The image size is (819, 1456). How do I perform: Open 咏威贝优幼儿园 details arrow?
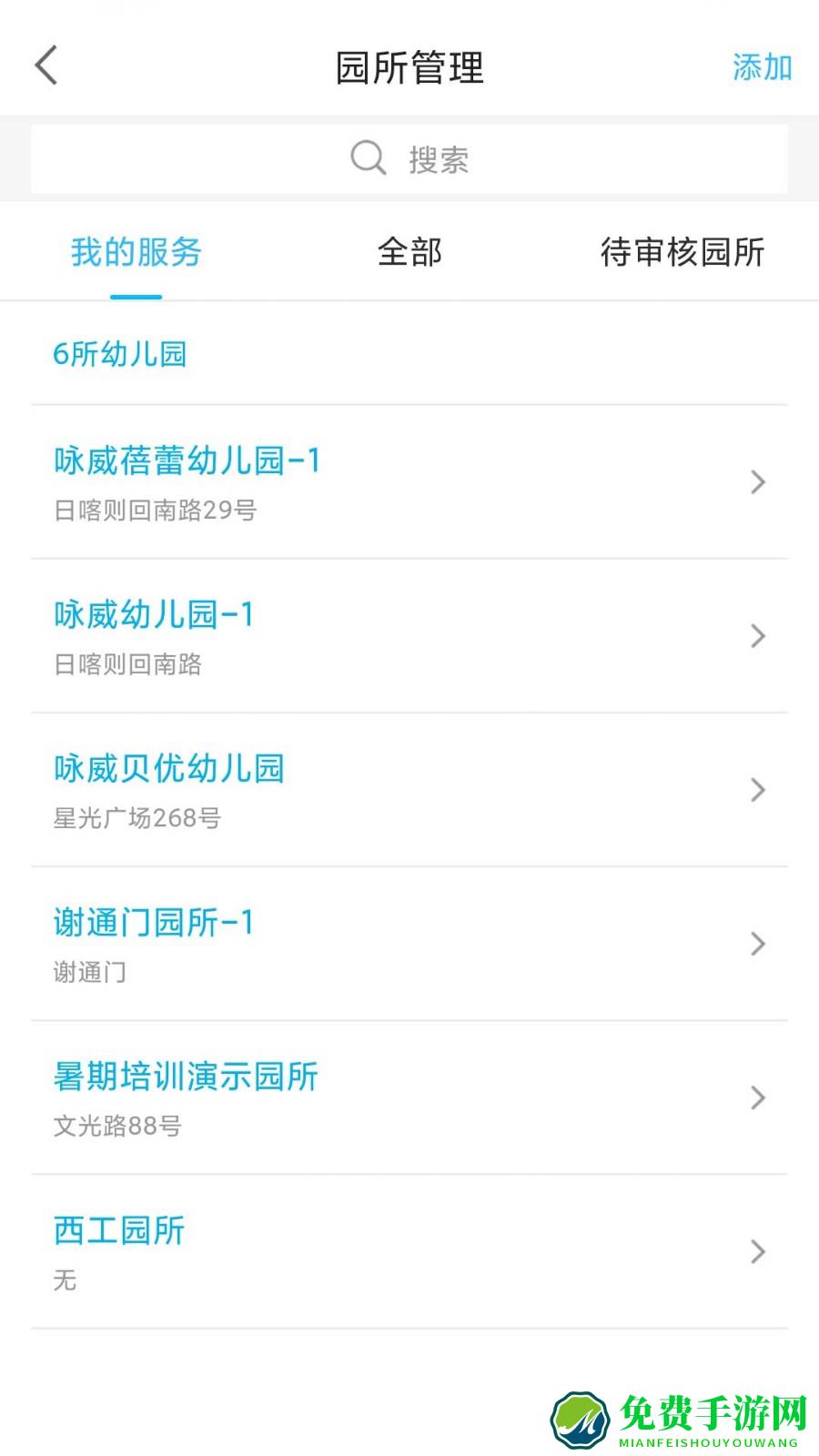758,790
